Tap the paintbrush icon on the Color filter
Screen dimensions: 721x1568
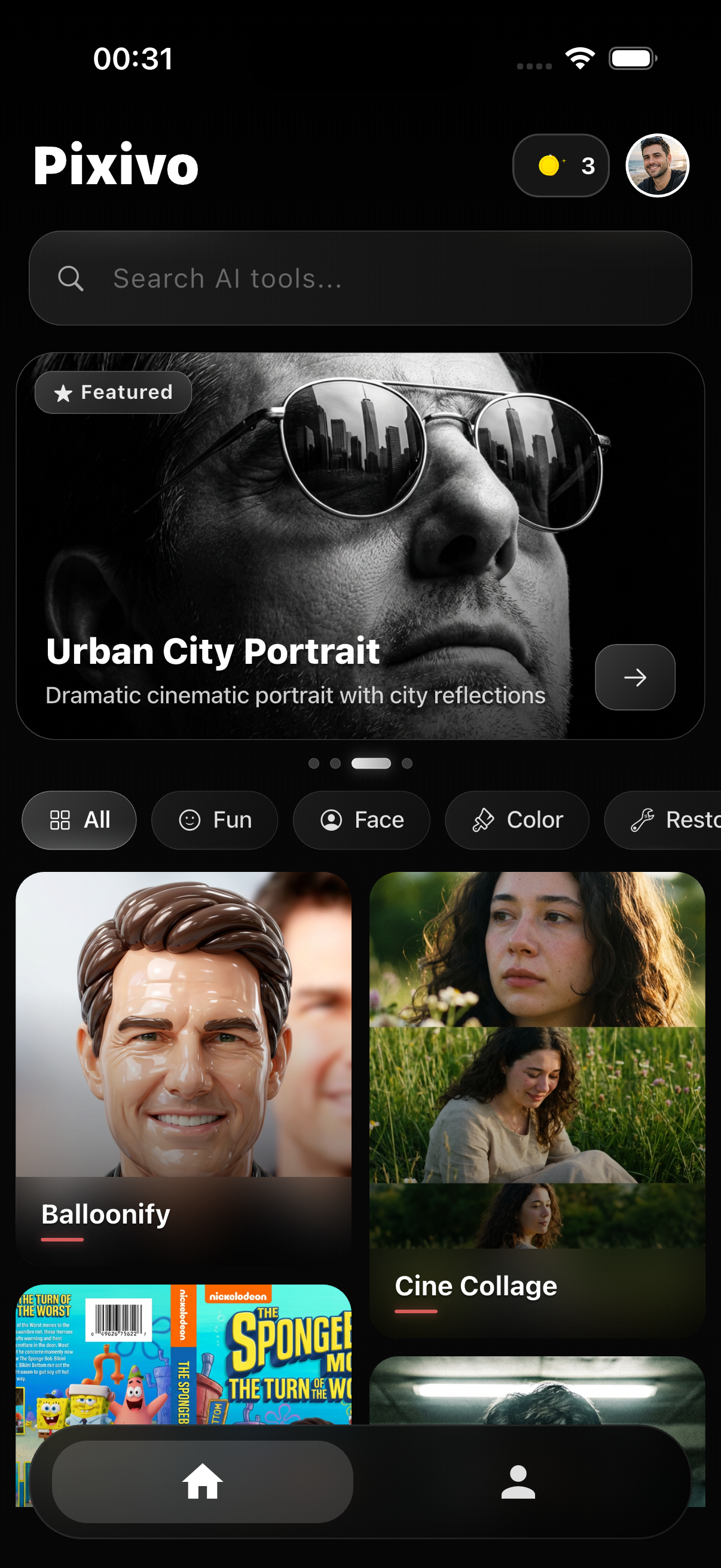pyautogui.click(x=482, y=820)
